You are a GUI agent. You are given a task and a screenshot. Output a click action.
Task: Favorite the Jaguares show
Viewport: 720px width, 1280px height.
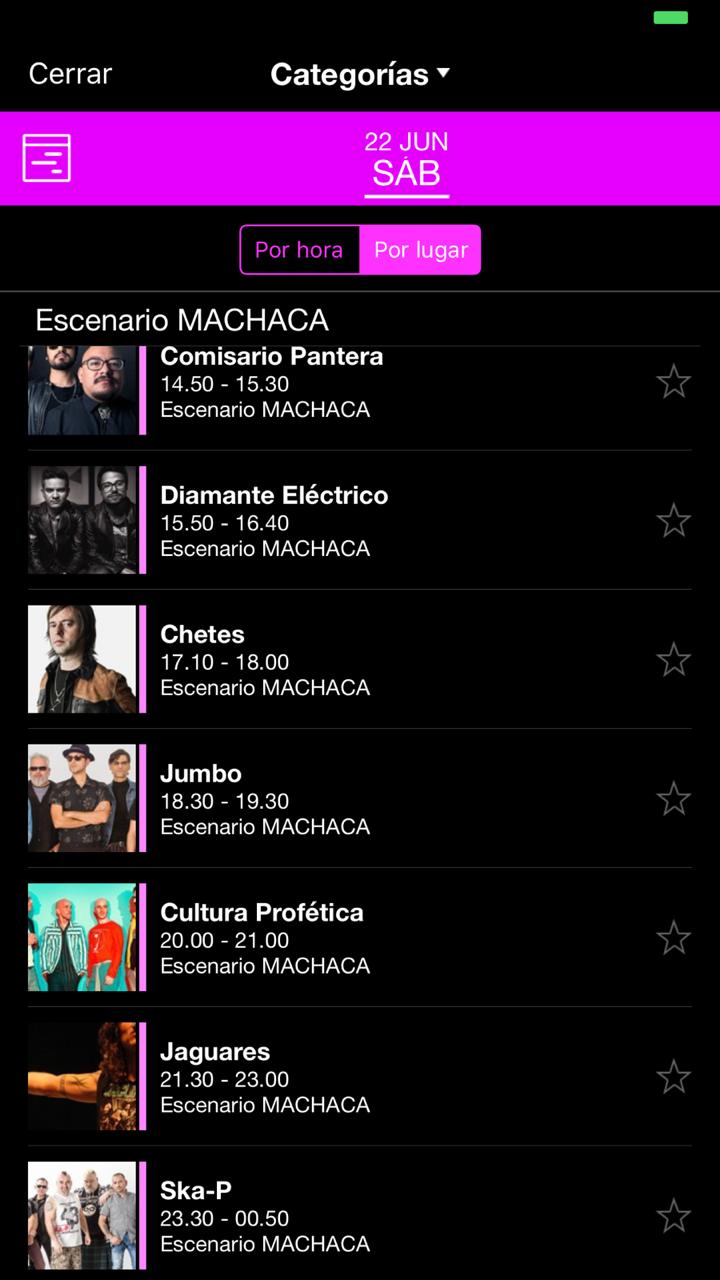click(673, 1077)
